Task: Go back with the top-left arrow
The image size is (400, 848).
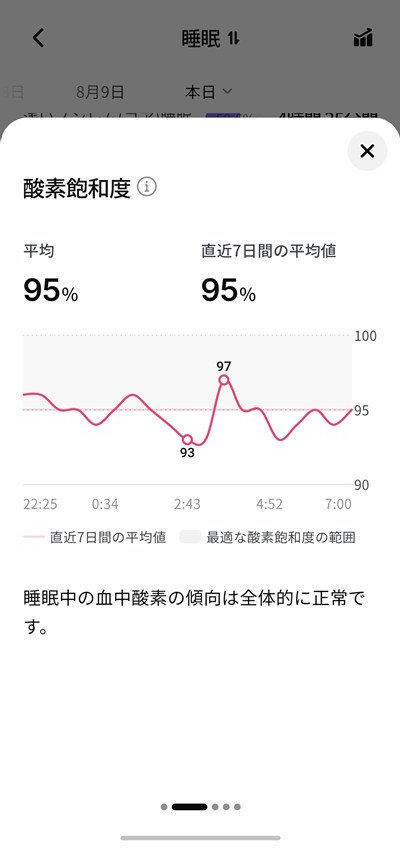Action: click(x=38, y=38)
